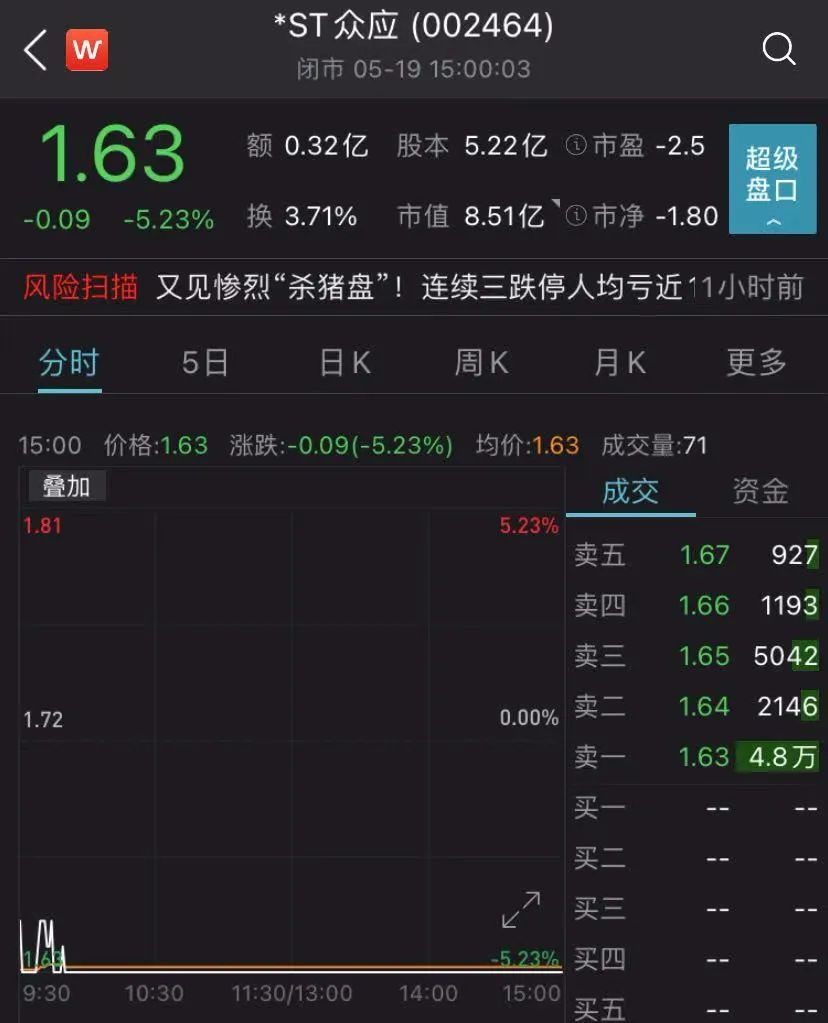Open the stock search magnifier

pos(778,49)
